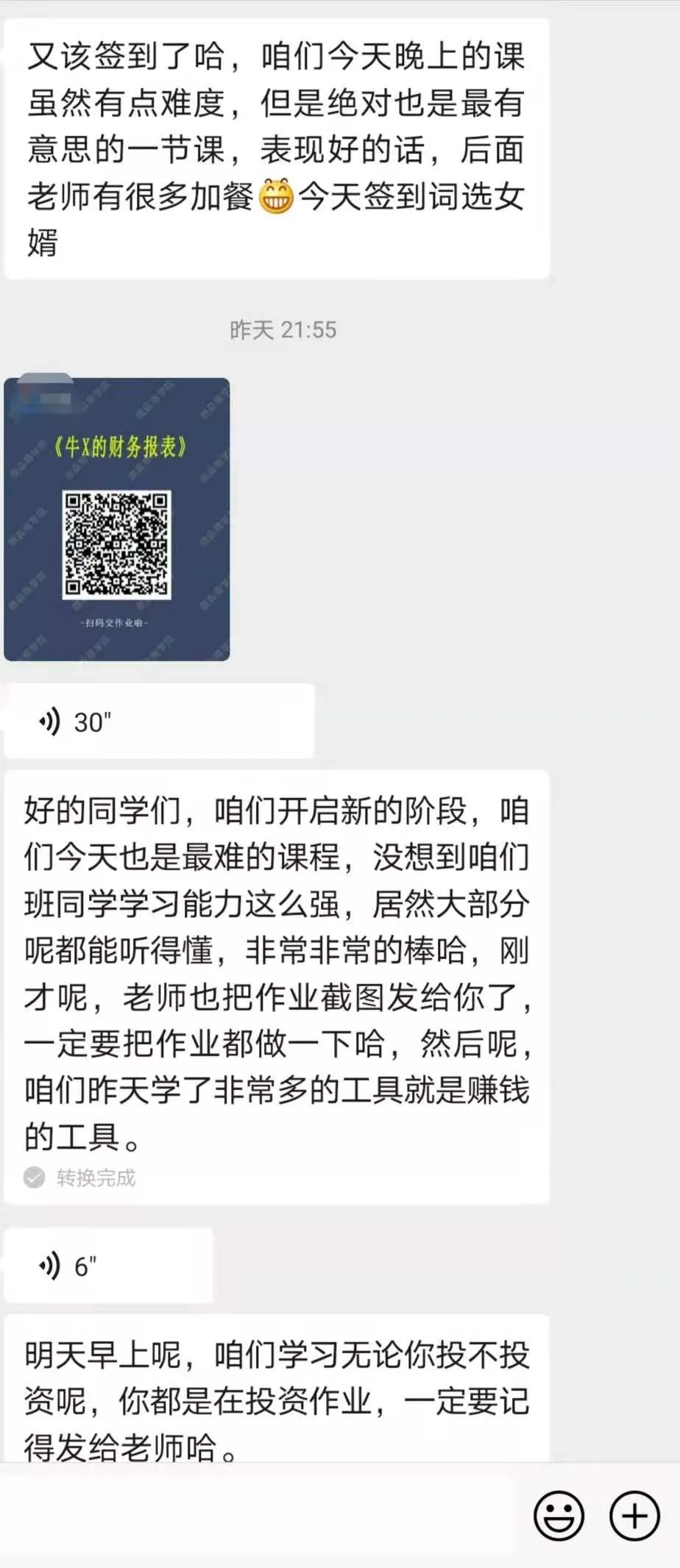Play the 30-second voice message
This screenshot has height=1568, width=680.
pyautogui.click(x=159, y=721)
